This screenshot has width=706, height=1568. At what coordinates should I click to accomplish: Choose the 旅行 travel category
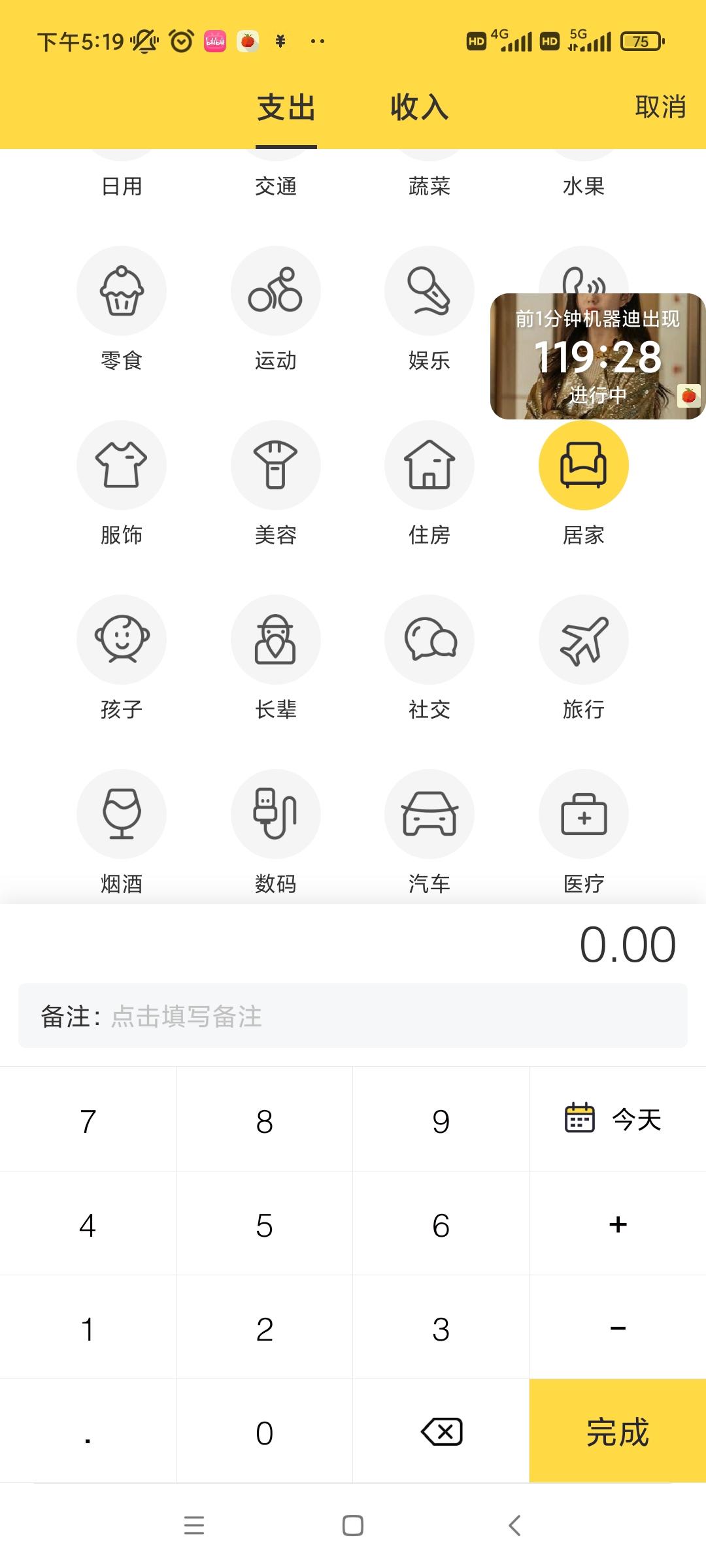click(x=583, y=640)
